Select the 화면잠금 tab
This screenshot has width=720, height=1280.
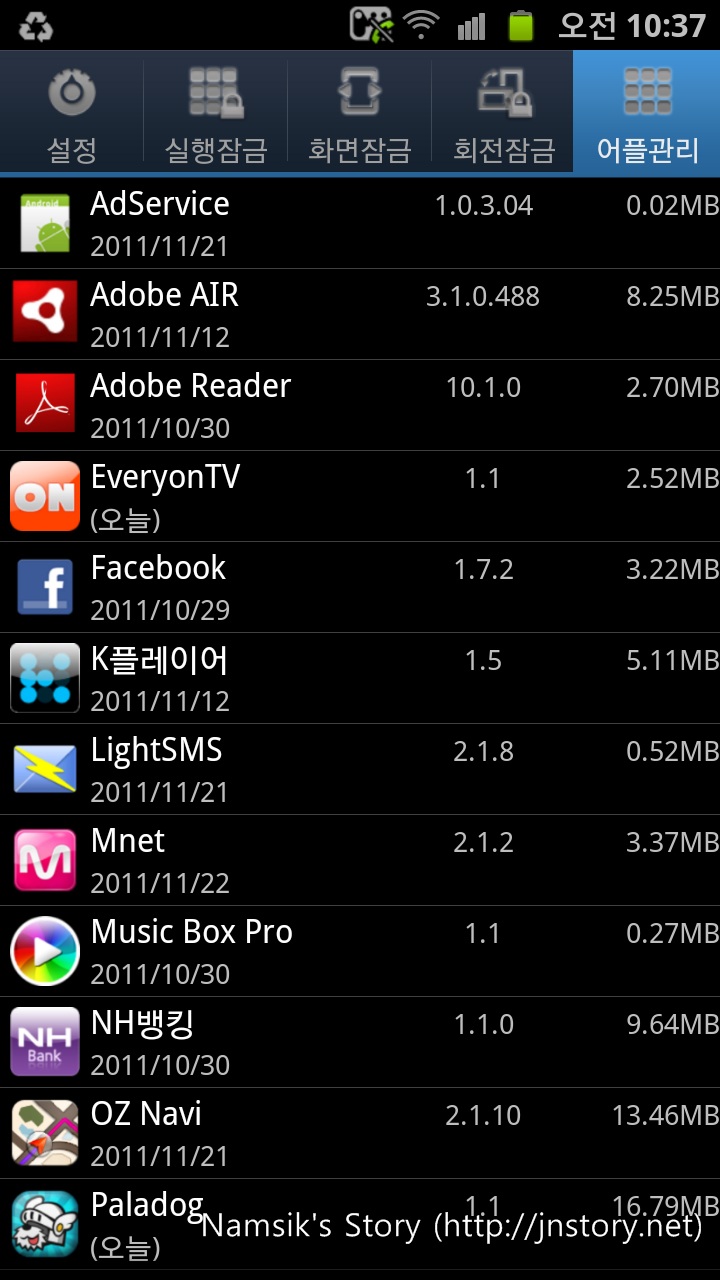(360, 113)
